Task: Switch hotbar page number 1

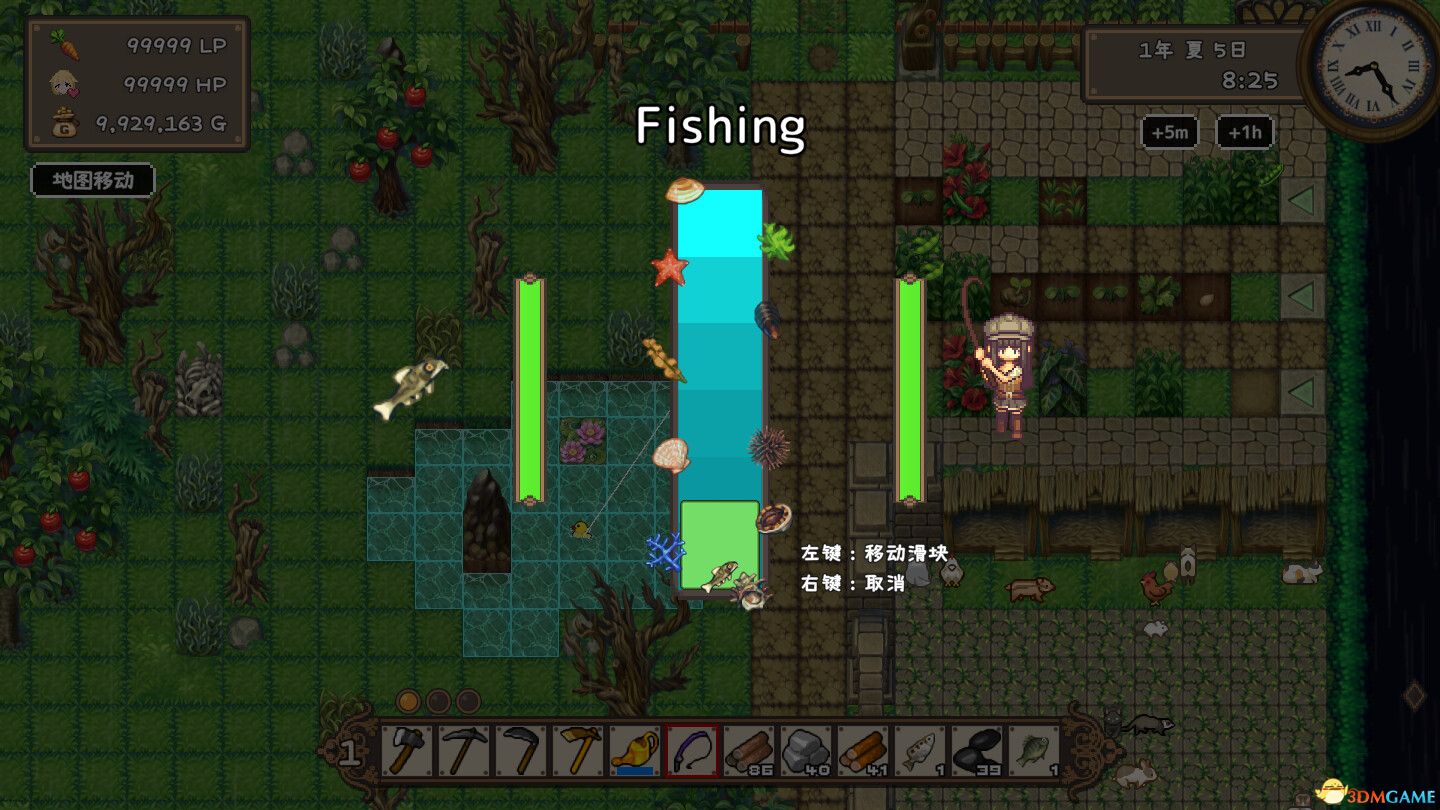Action: [x=349, y=753]
